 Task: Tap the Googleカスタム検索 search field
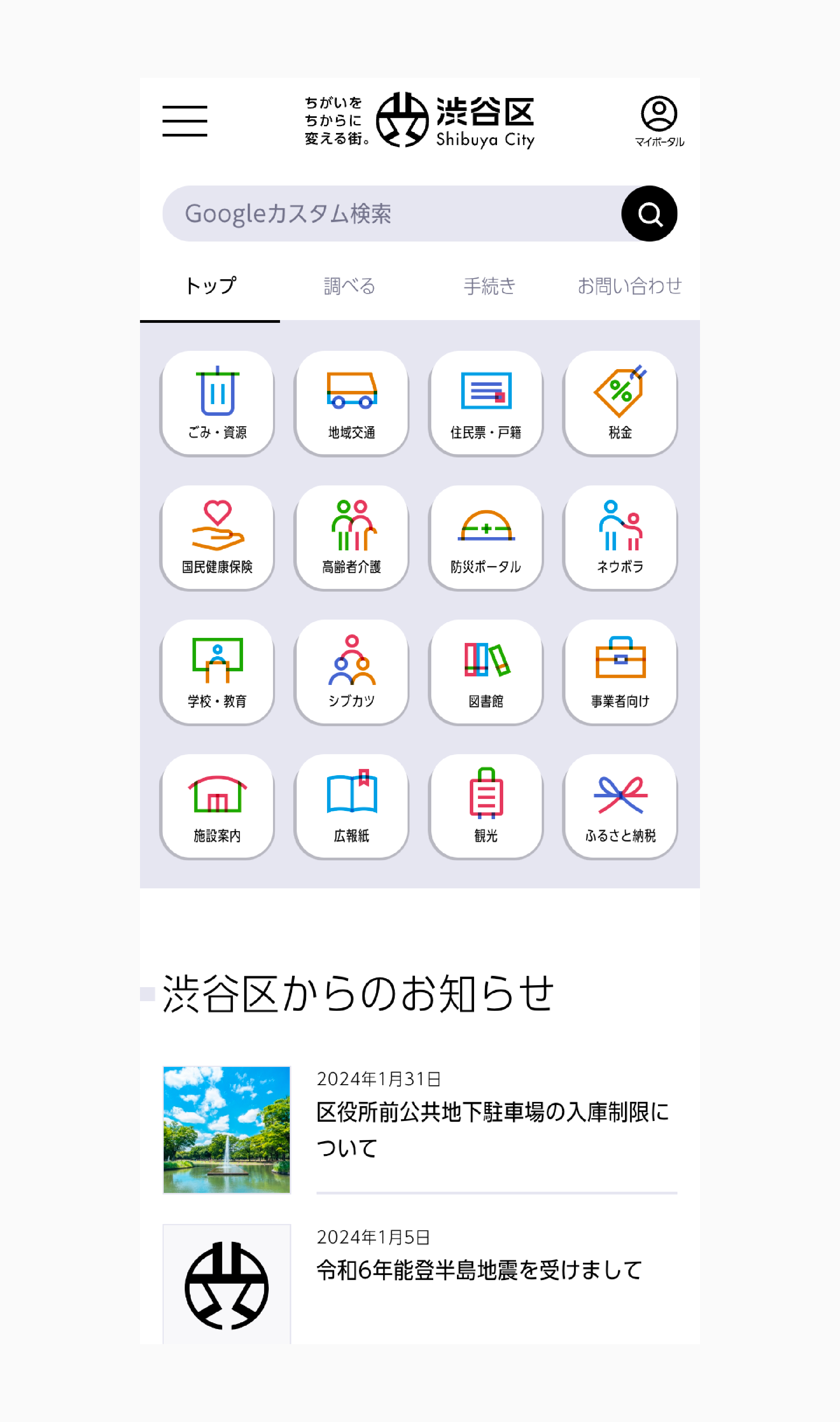tap(390, 214)
